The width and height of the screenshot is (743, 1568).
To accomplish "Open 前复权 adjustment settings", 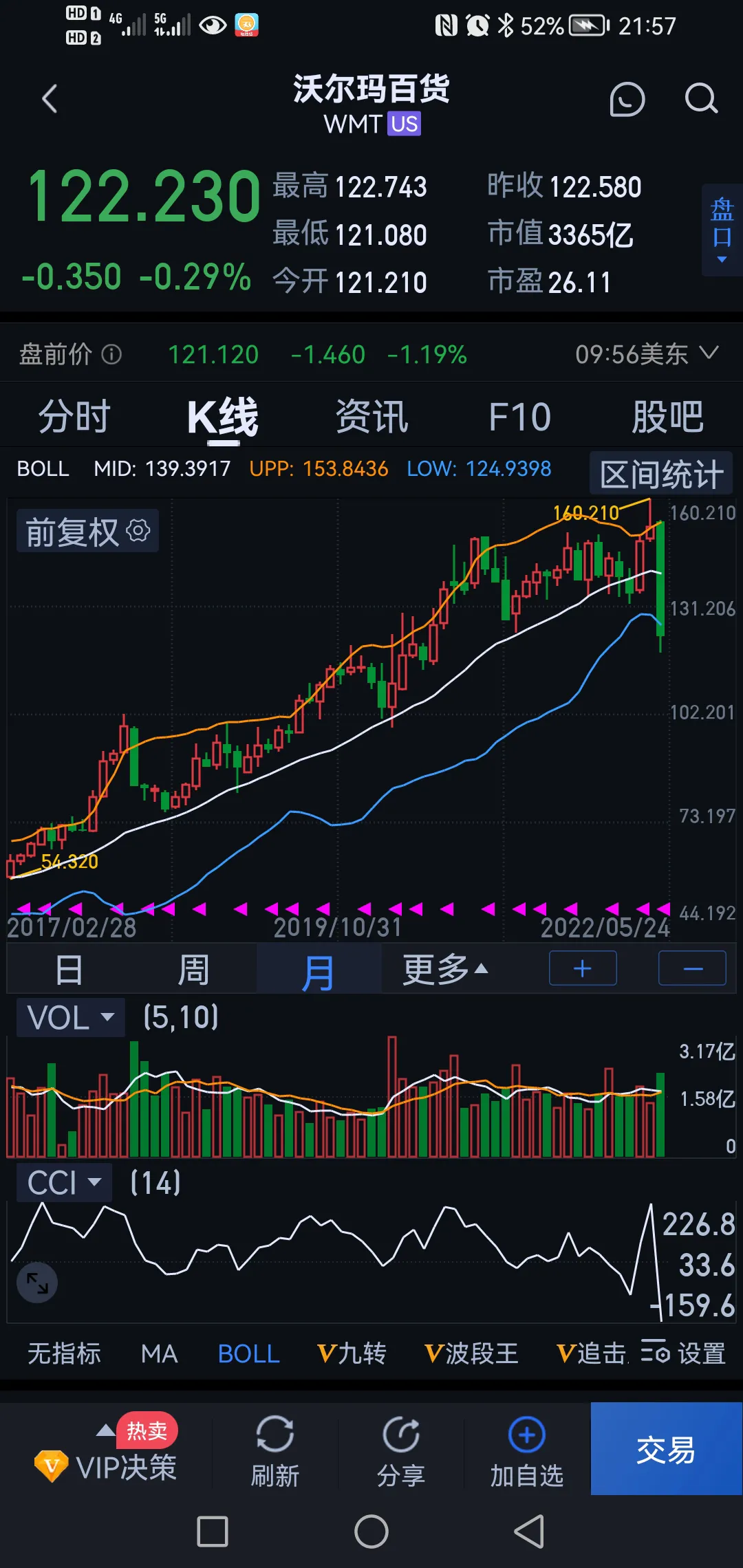I will (x=88, y=532).
